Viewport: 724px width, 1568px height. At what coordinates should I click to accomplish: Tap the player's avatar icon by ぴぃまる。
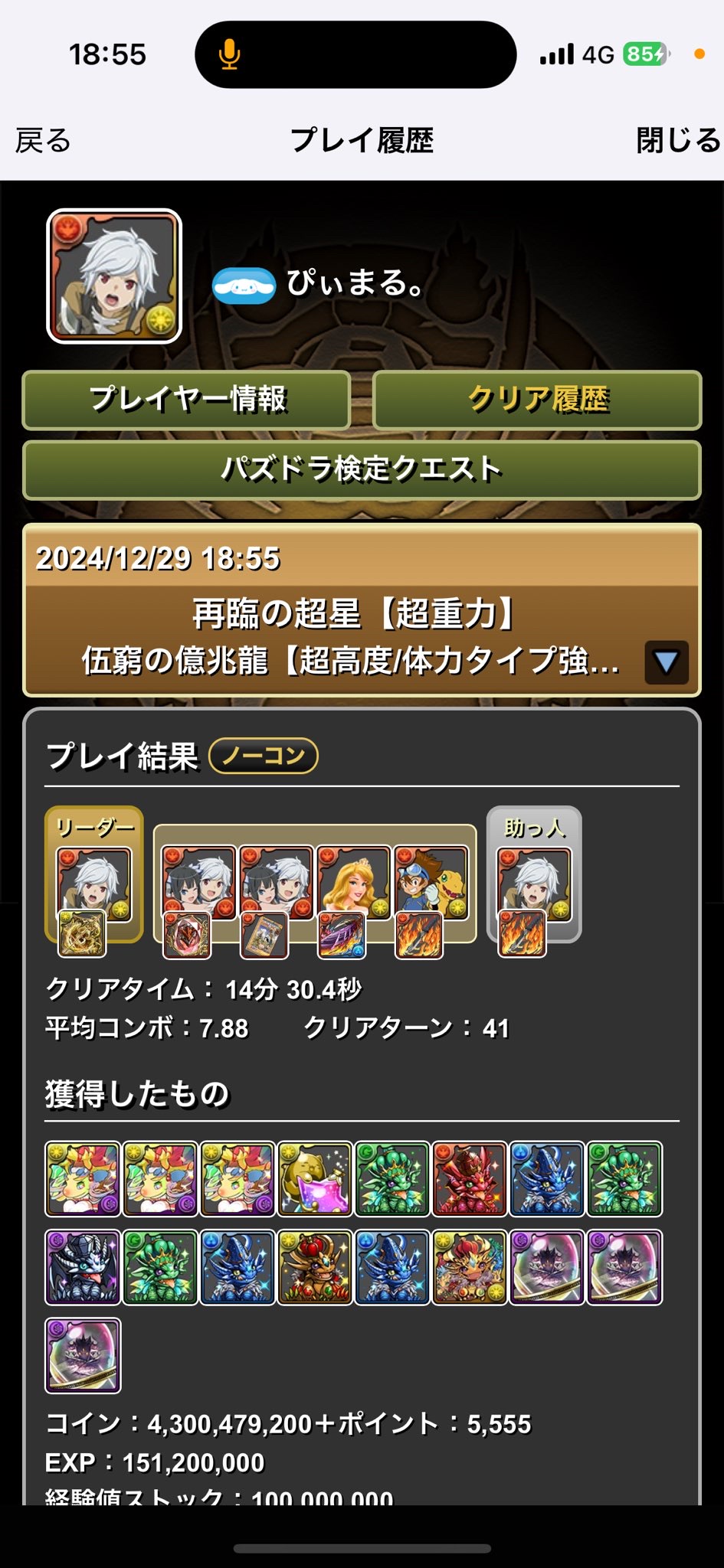point(114,276)
